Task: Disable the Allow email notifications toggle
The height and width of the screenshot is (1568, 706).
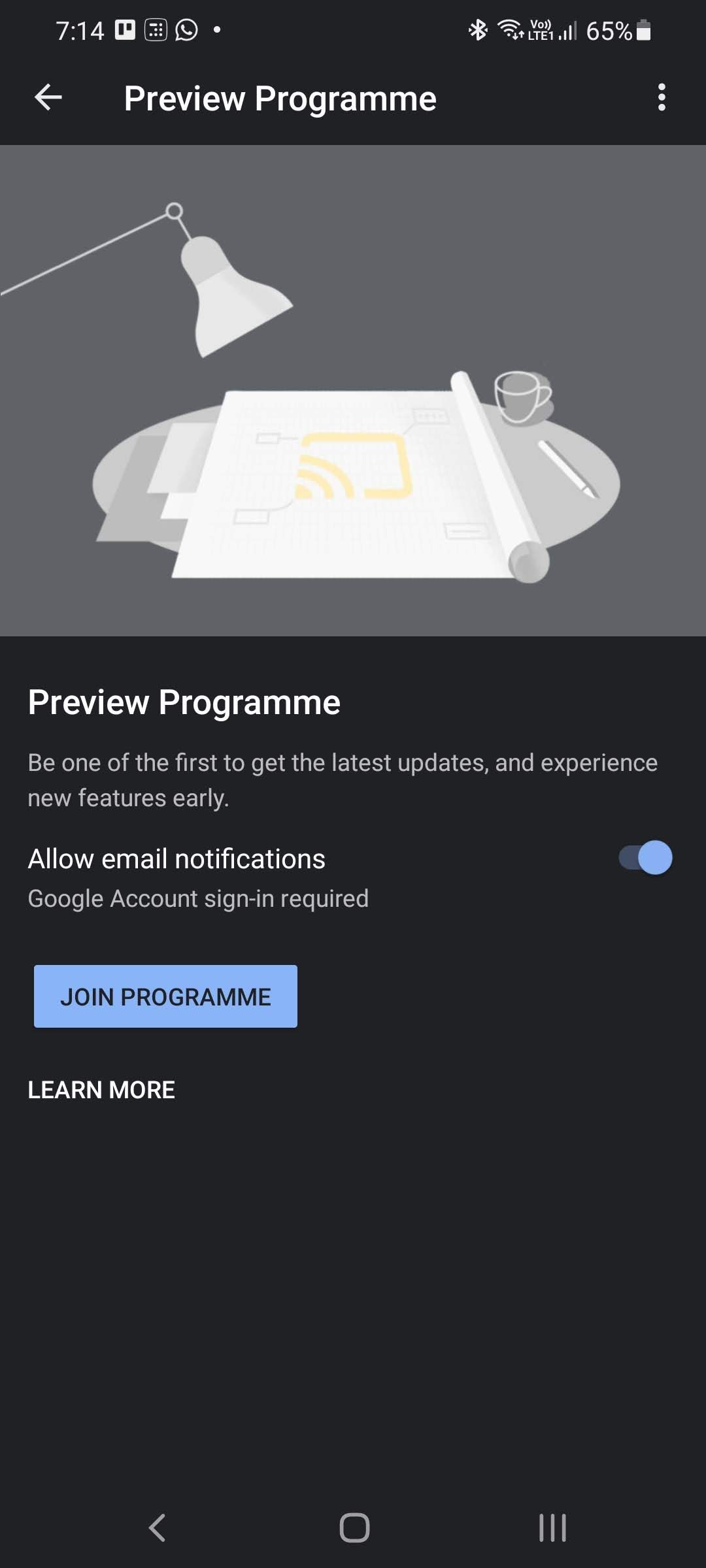Action: (x=643, y=857)
